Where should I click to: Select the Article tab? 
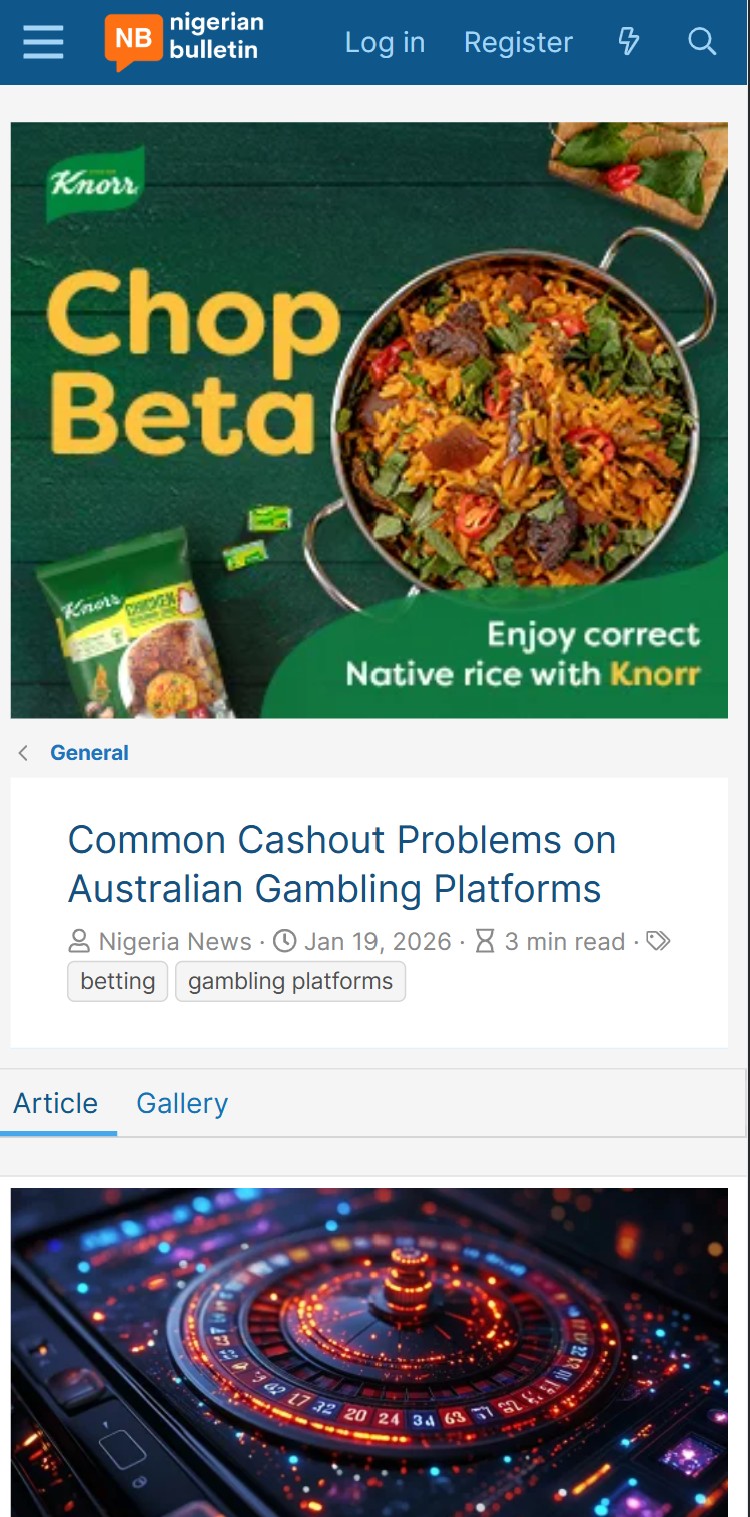(x=55, y=1103)
